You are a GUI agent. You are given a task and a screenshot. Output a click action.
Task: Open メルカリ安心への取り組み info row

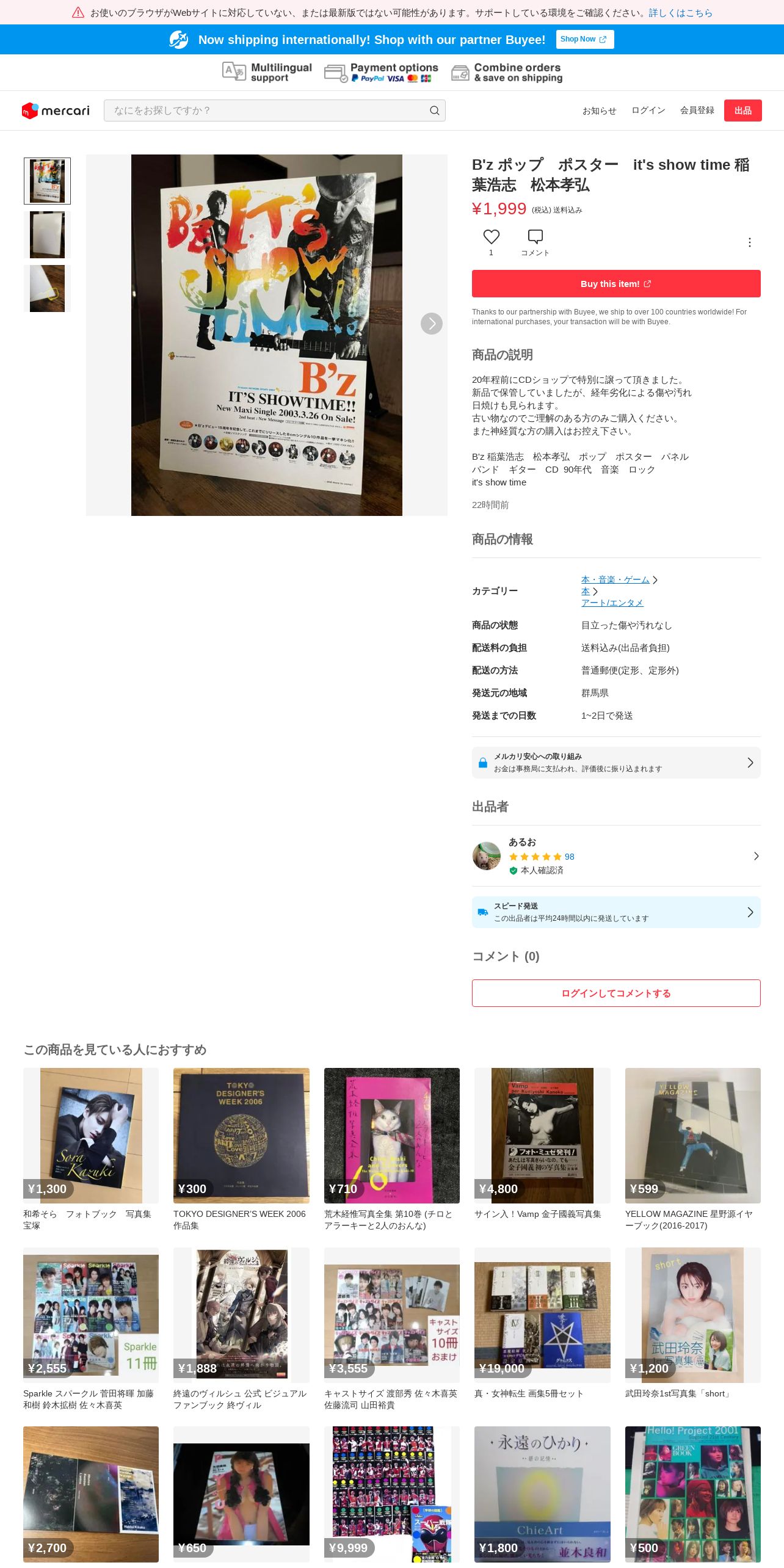click(616, 763)
